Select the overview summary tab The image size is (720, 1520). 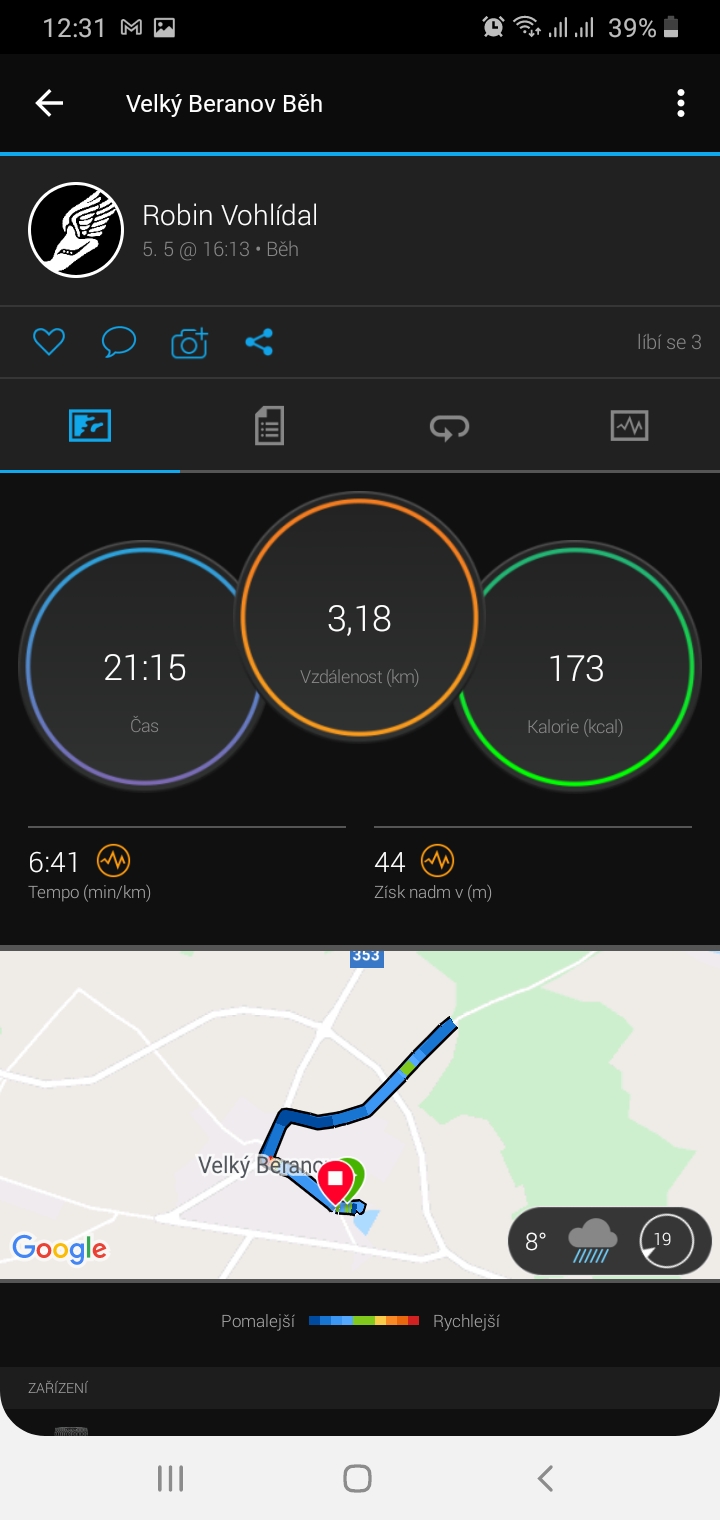90,426
